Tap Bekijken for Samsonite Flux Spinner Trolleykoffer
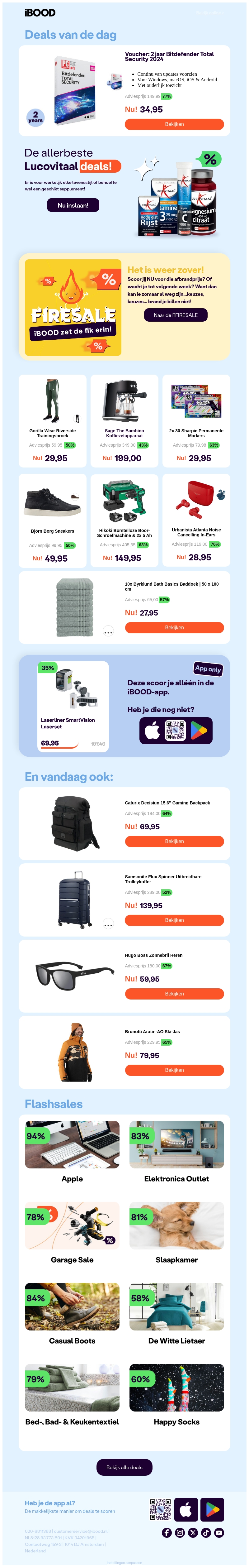This screenshot has width=249, height=1568. (x=174, y=920)
